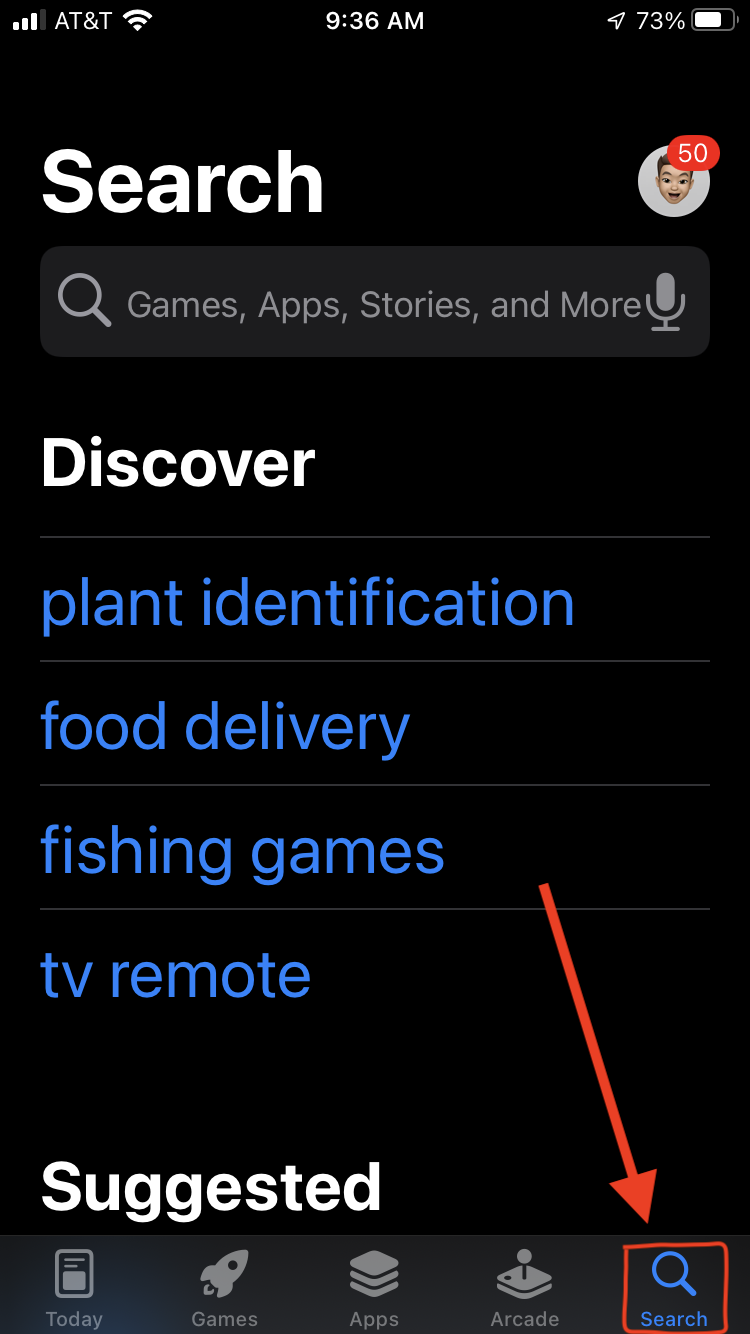Viewport: 750px width, 1334px height.
Task: Start voice search with the microphone
Action: (665, 302)
